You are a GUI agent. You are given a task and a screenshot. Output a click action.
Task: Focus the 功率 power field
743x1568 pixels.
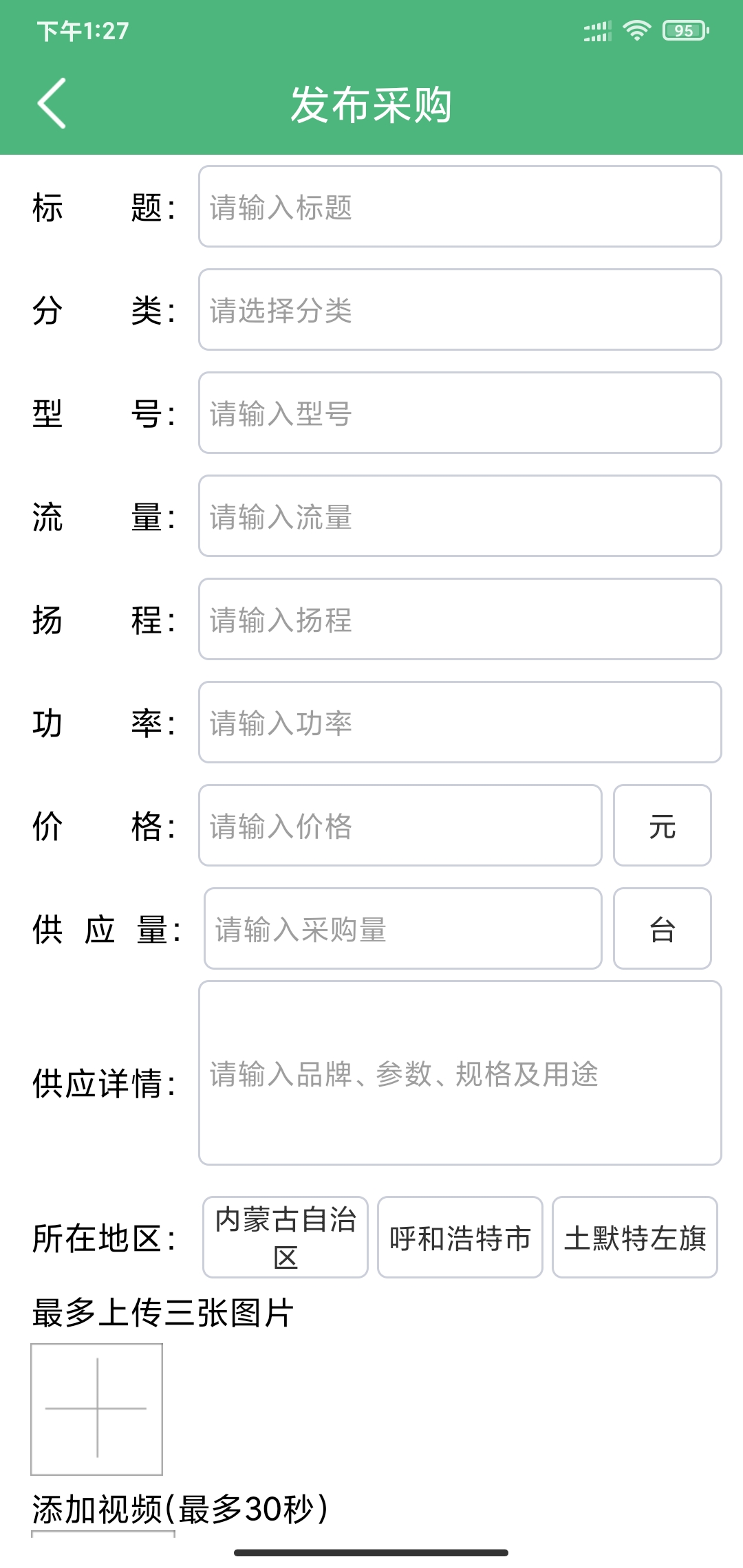pos(460,722)
